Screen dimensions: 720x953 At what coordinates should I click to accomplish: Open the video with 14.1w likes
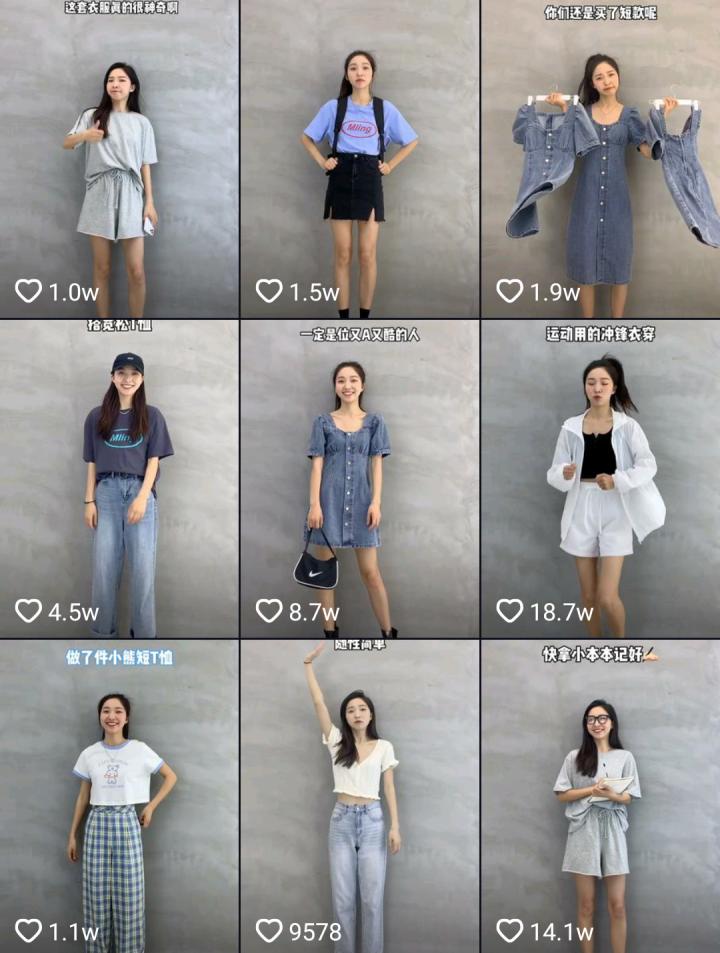tap(600, 796)
